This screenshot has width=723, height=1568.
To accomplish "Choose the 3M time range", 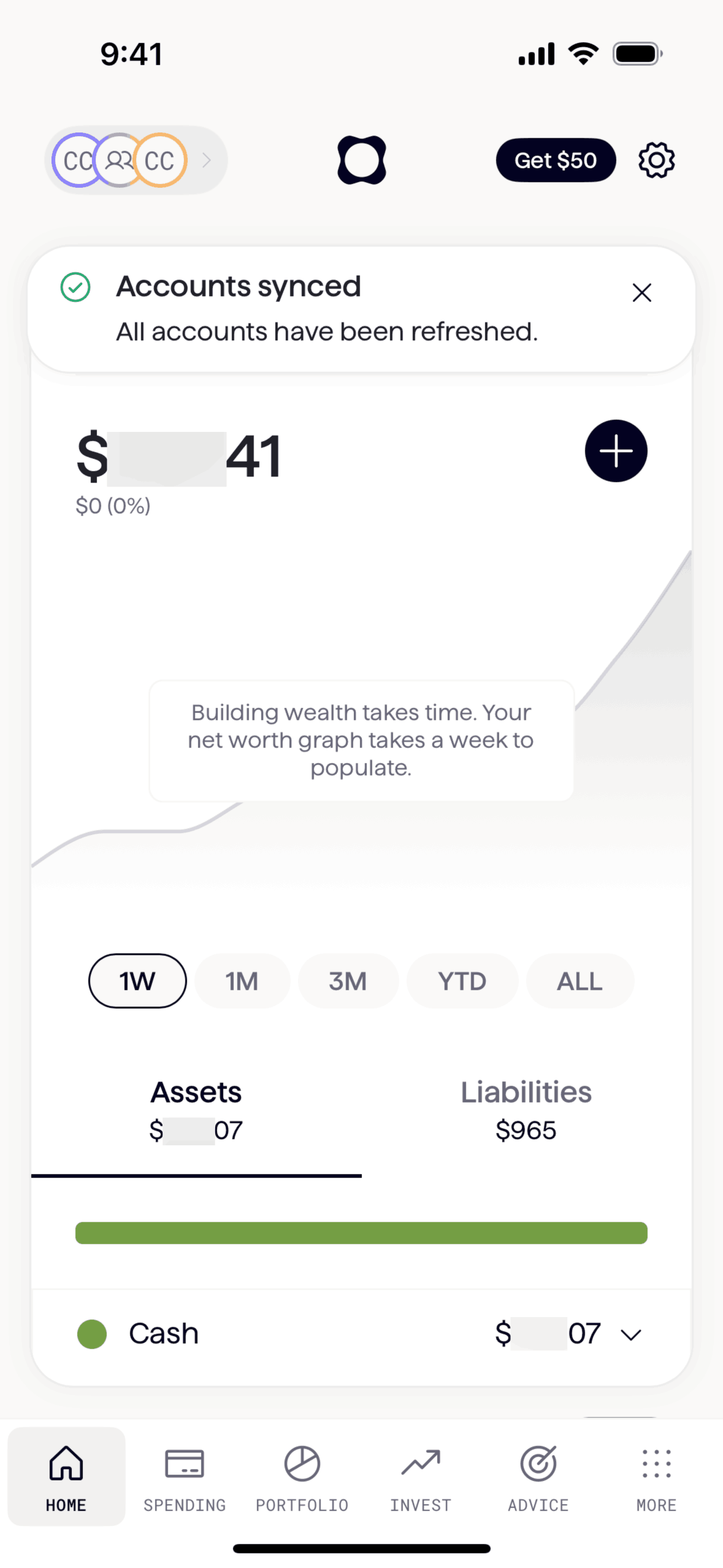I will [348, 981].
